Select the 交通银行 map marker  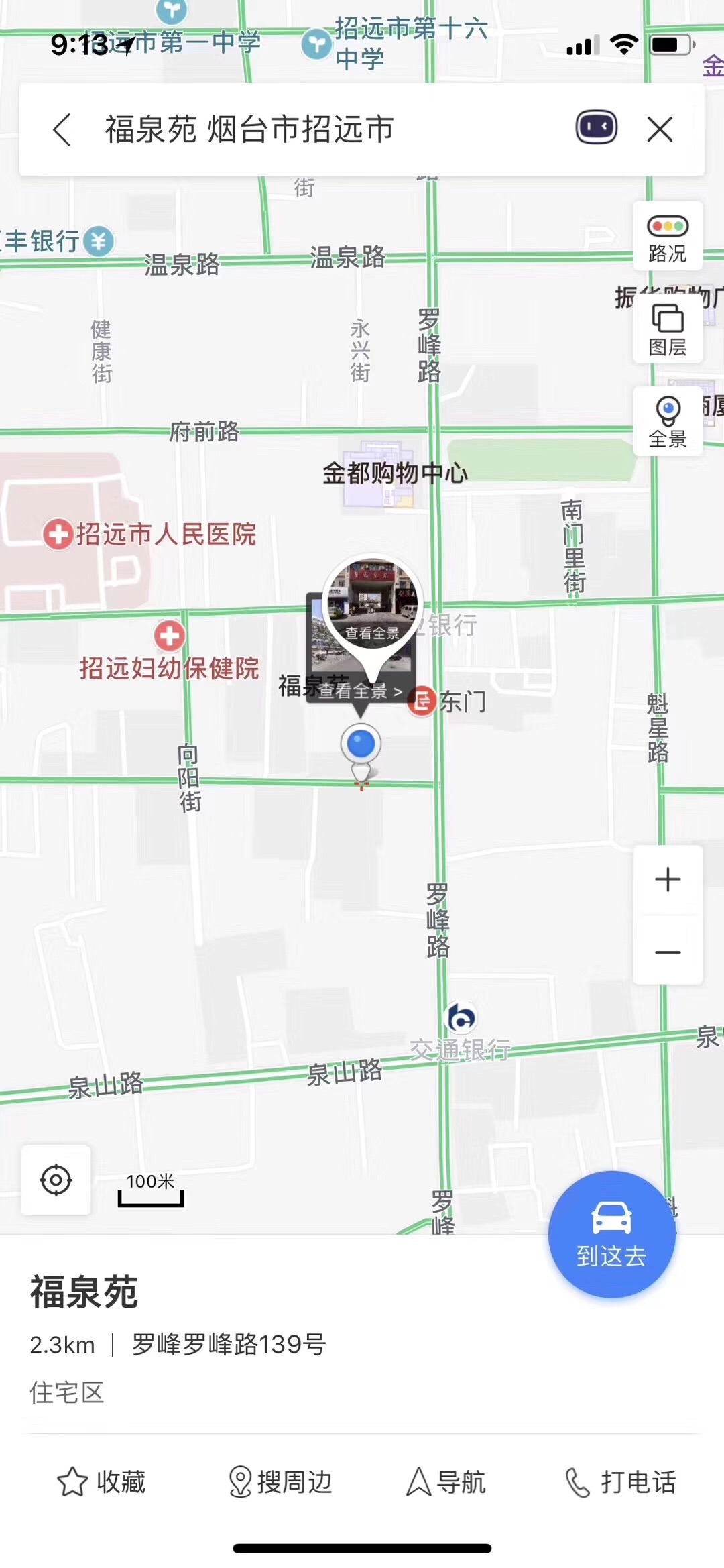tap(461, 1018)
